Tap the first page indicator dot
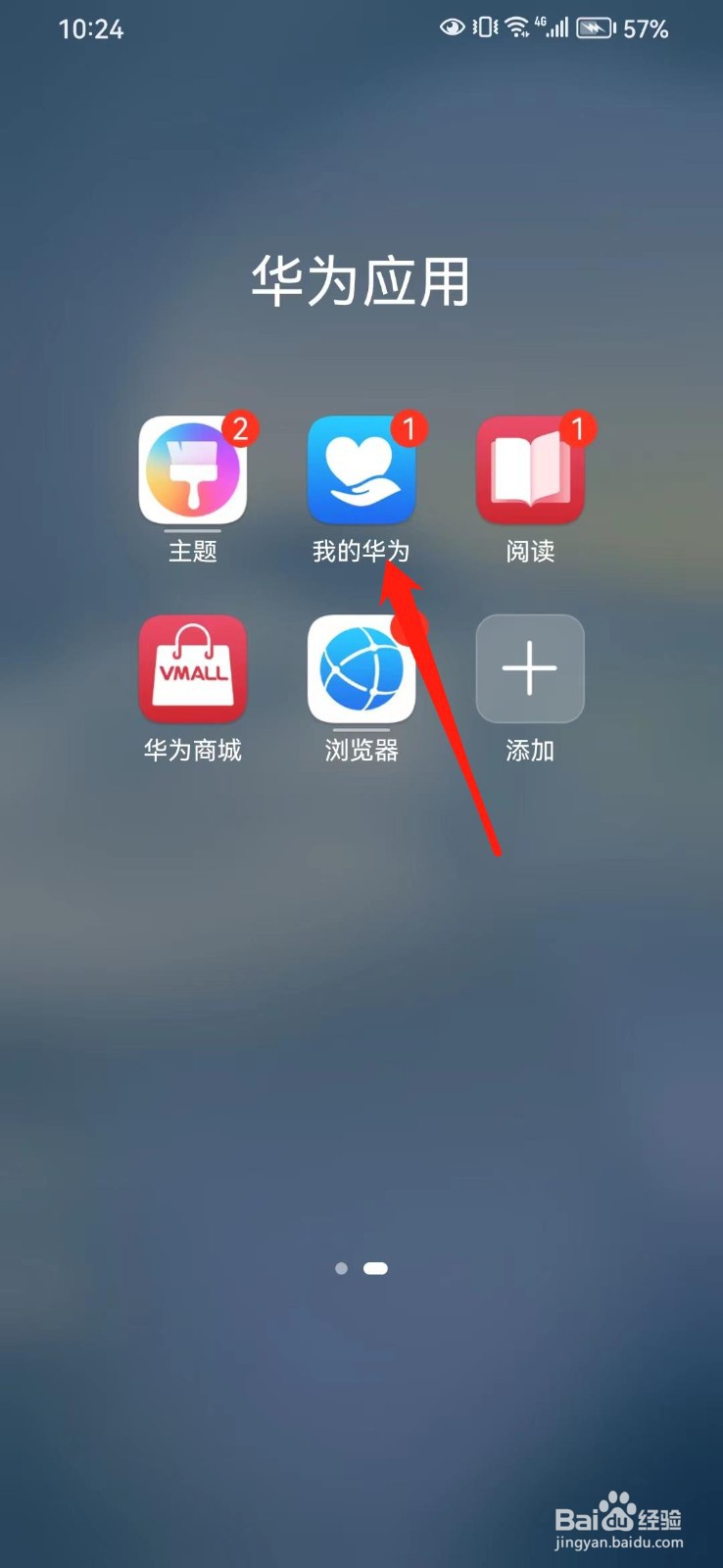The width and height of the screenshot is (723, 1568). (x=341, y=1267)
